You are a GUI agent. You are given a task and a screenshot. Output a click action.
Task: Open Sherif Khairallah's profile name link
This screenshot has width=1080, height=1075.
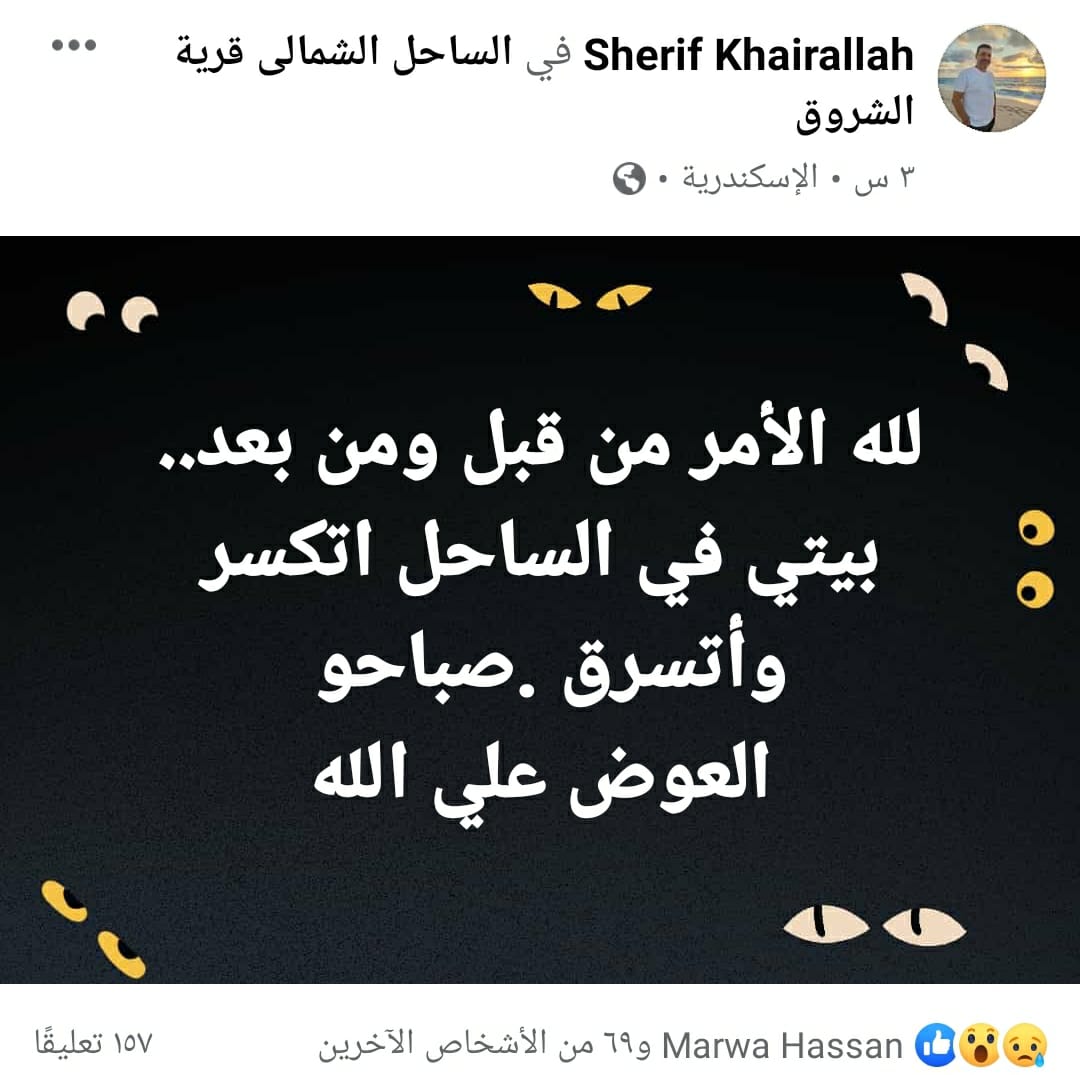coord(748,55)
